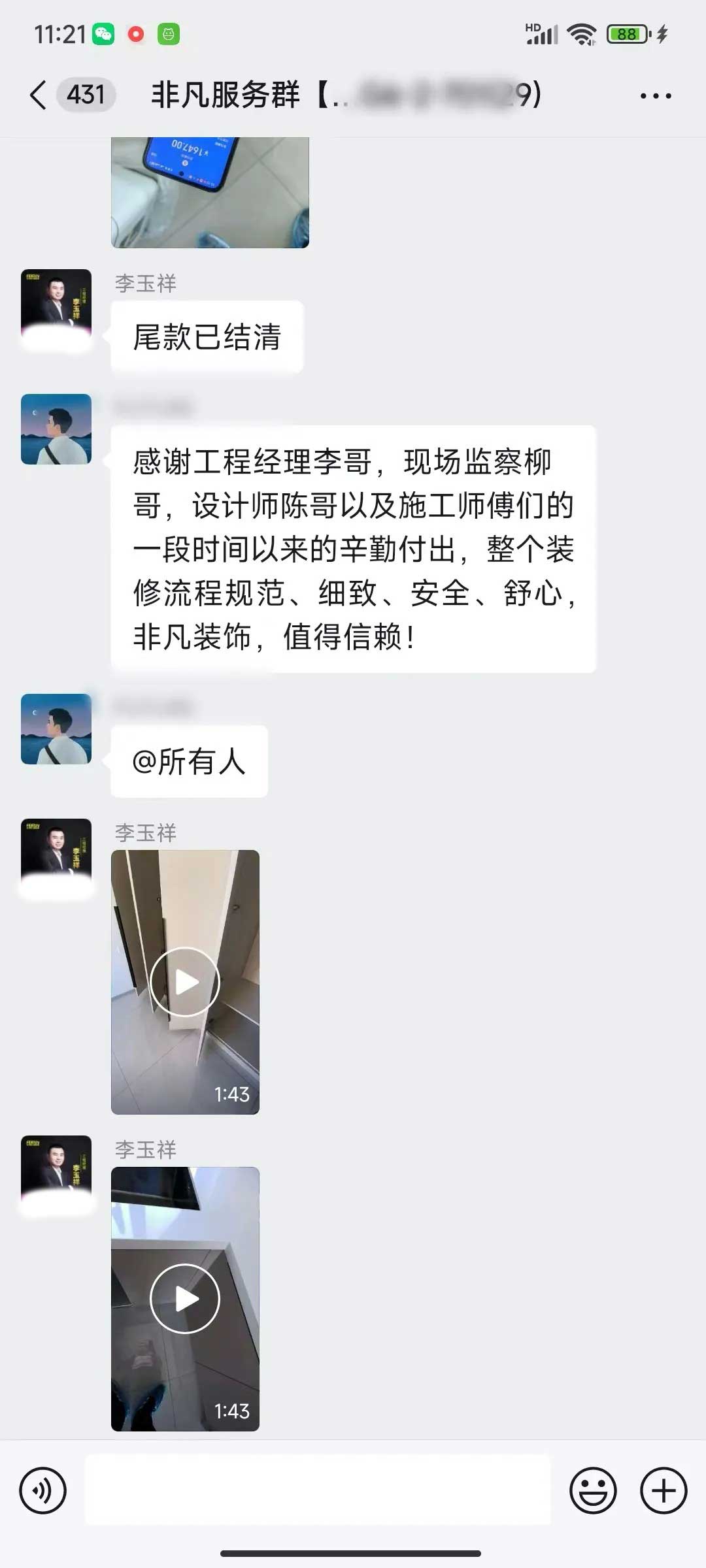706x1568 pixels.
Task: Open the plus attachment menu
Action: (664, 1490)
